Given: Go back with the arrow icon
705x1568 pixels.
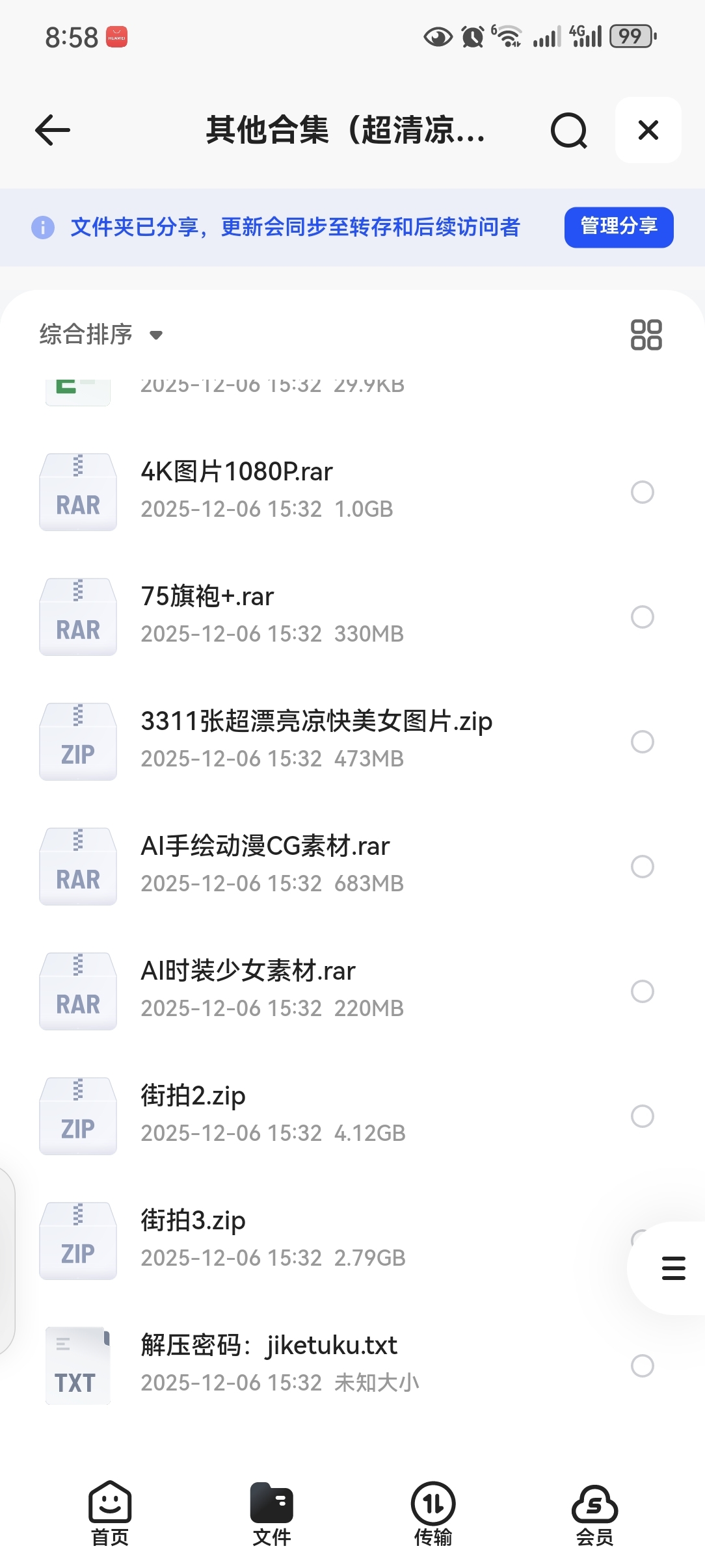Looking at the screenshot, I should tap(53, 130).
